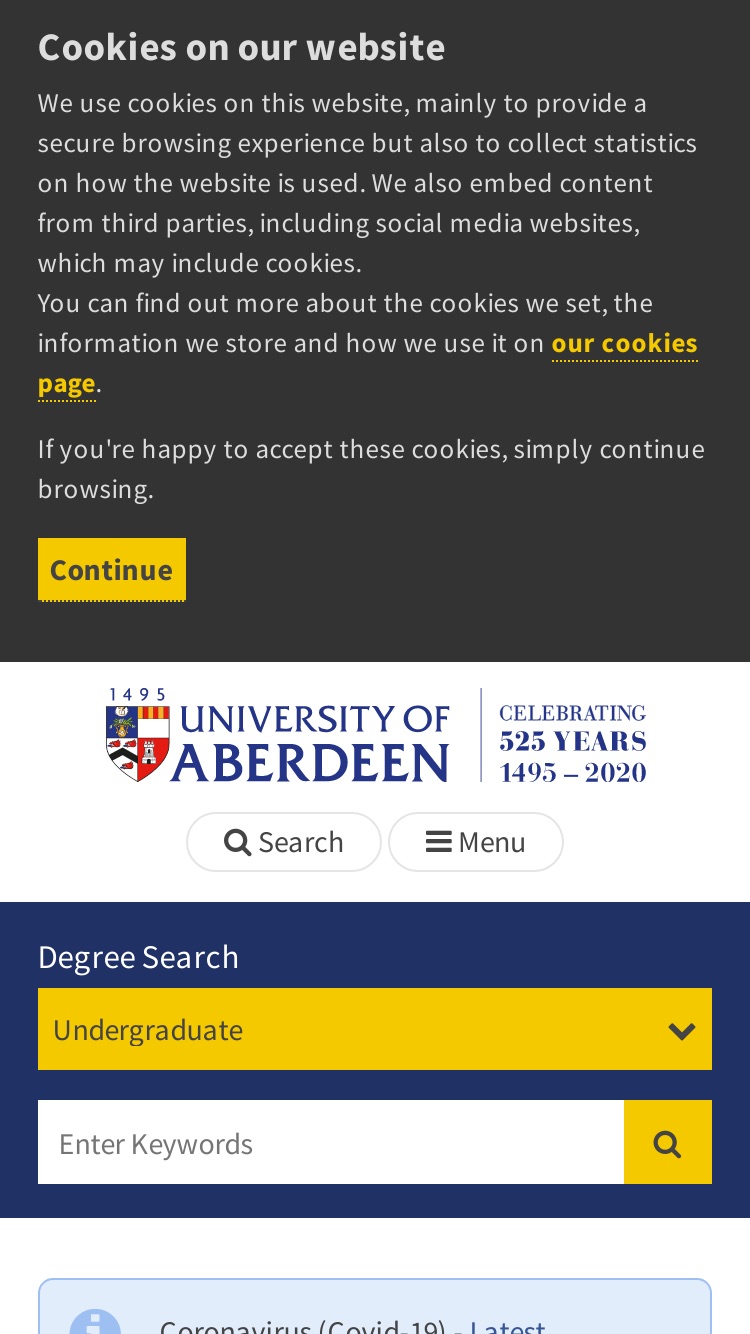The height and width of the screenshot is (1334, 750).
Task: Open the 'our cookies page' link
Action: 624,344
